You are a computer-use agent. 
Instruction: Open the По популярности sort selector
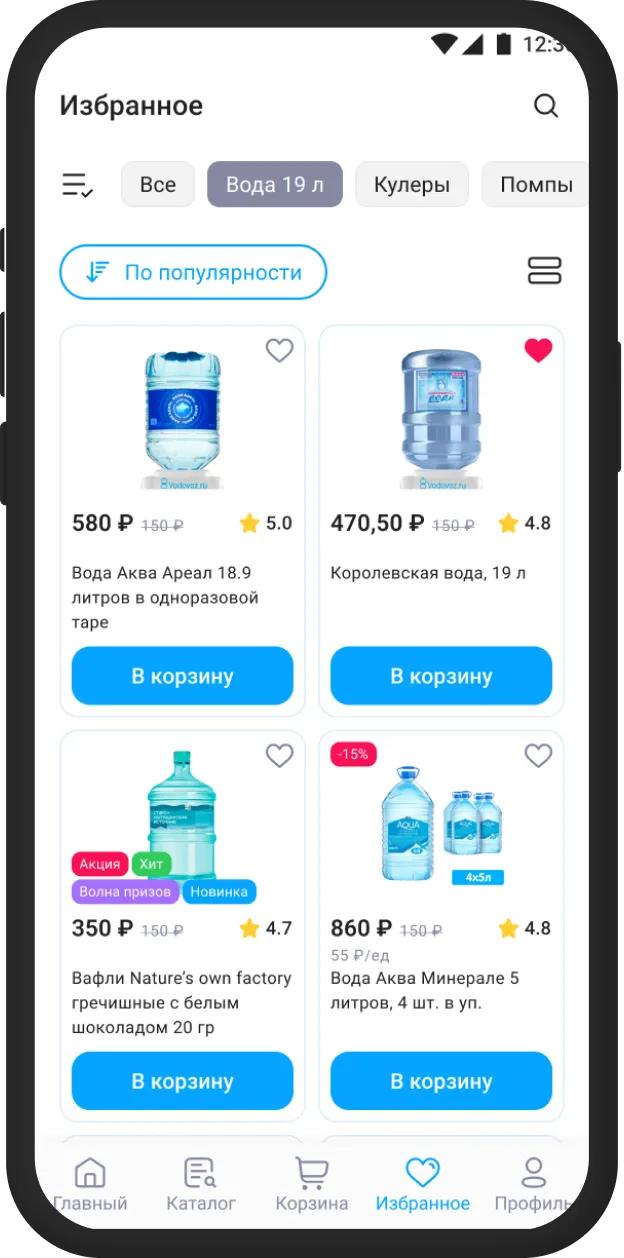coord(193,272)
